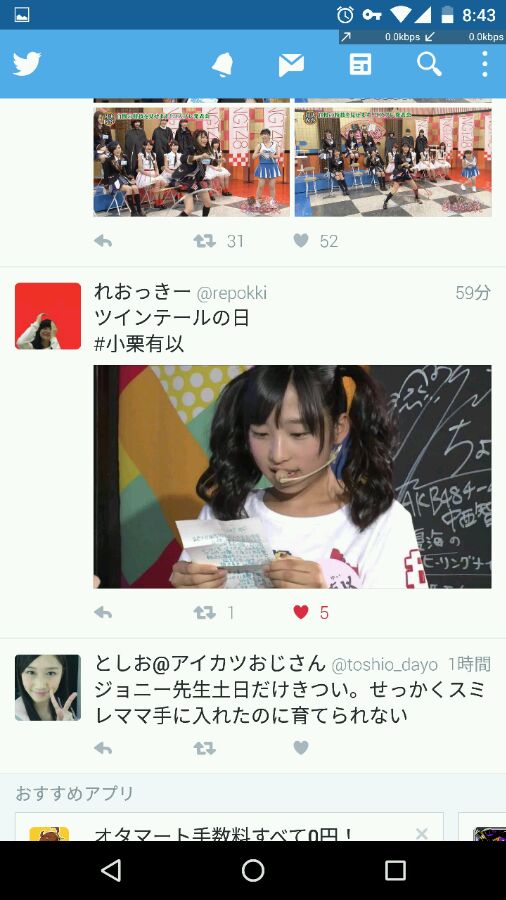Reply to としお@アイカツおじさん's tweet
This screenshot has height=900, width=506.
coord(103,747)
